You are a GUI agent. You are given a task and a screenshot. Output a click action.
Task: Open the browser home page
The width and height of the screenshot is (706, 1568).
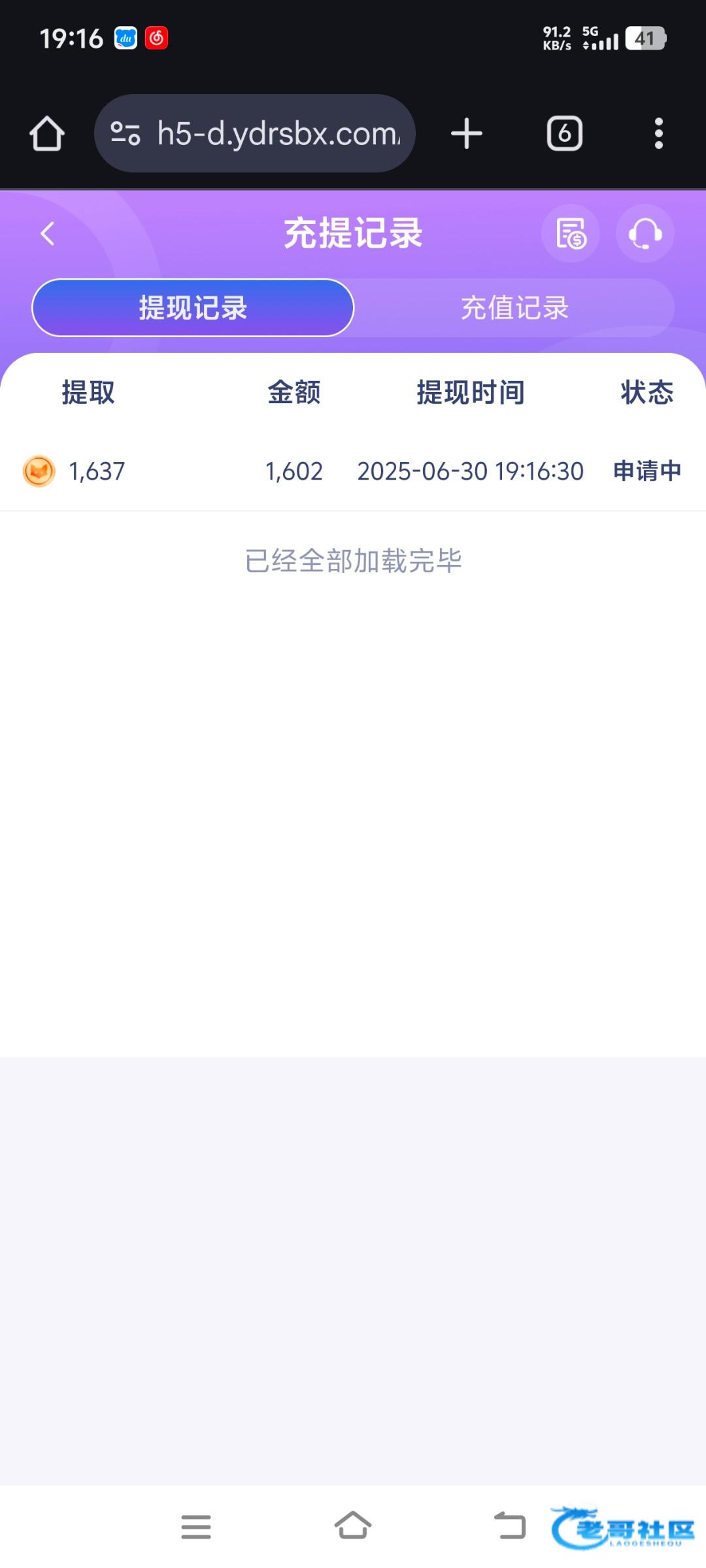tap(47, 134)
